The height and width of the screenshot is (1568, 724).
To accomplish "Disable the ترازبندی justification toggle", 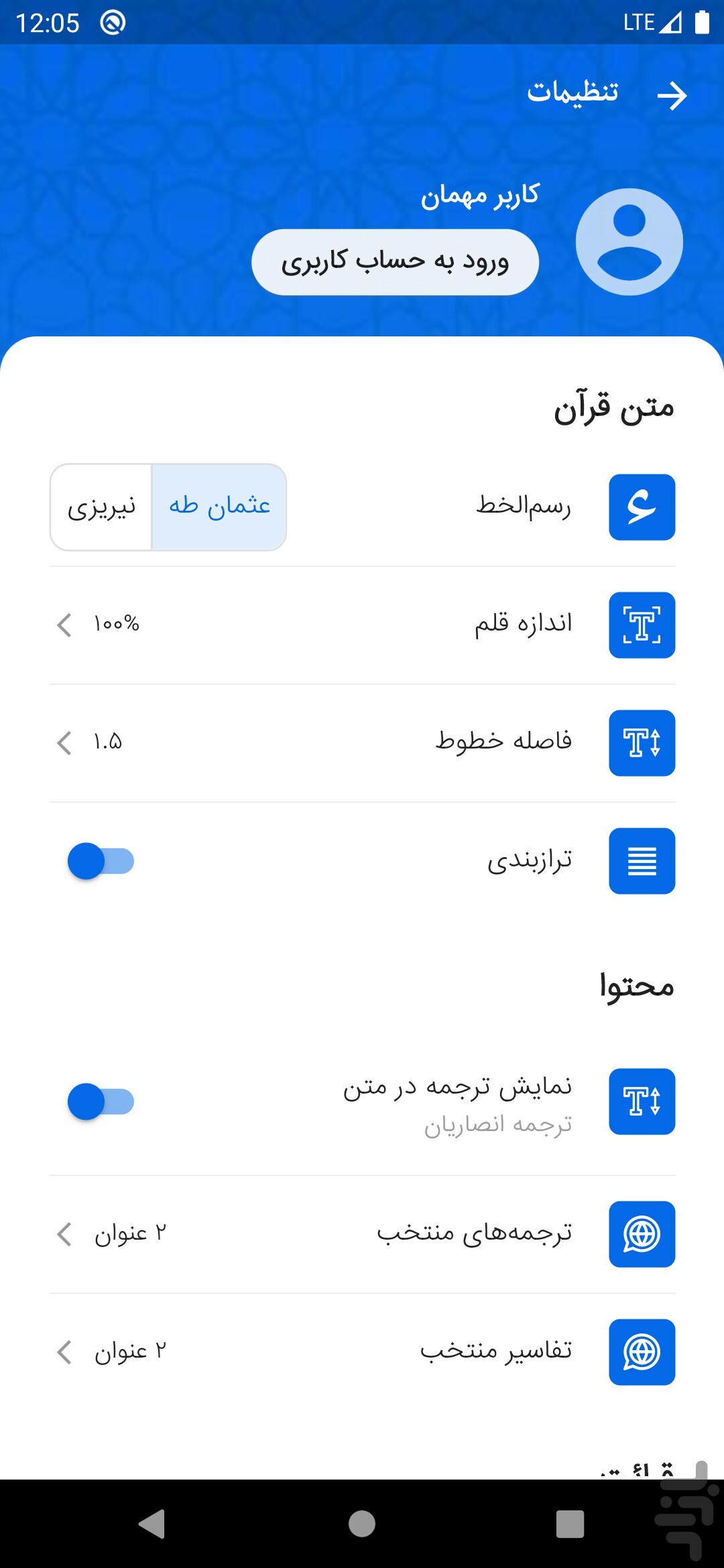I will pos(101,861).
